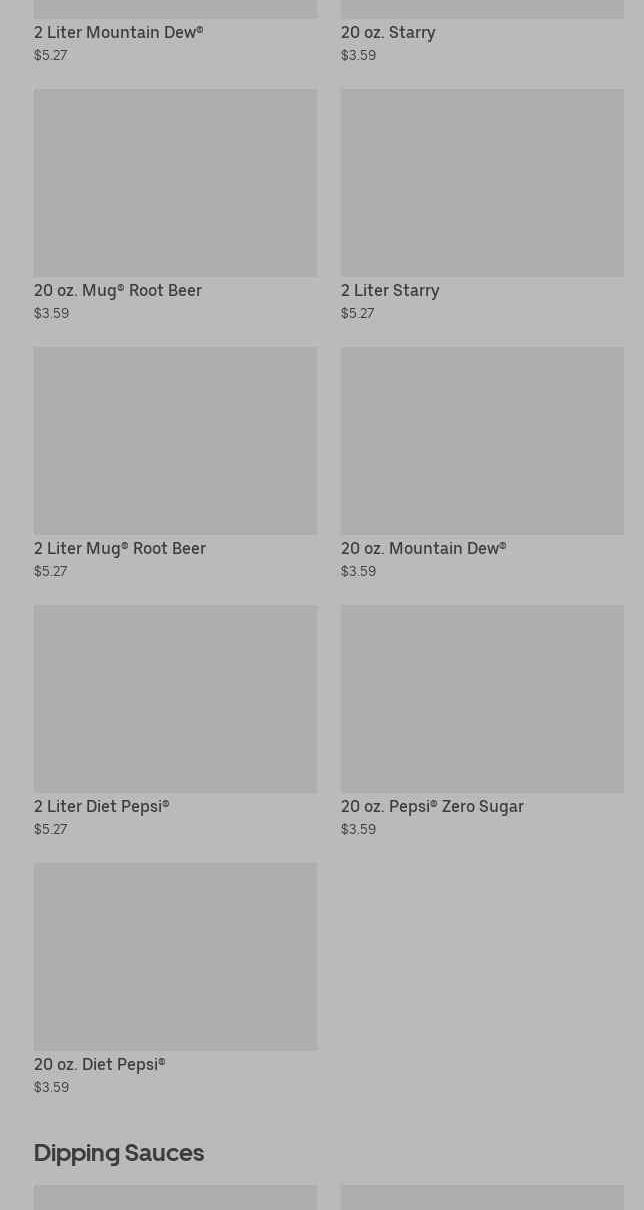
Task: Select the 20 oz. Starry drink
Action: (482, 32)
